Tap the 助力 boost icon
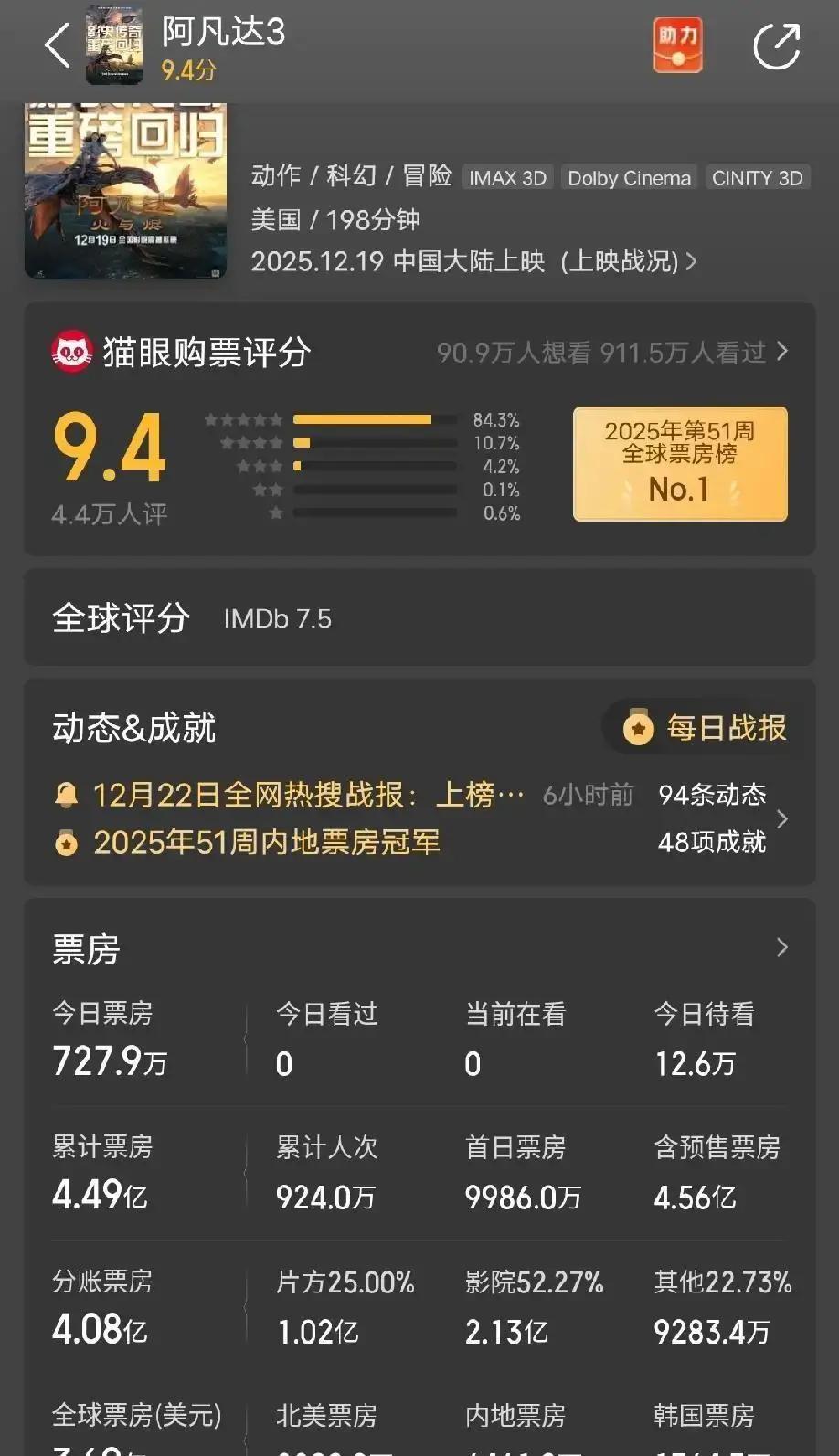Screen dimensions: 839x1456 pyautogui.click(x=676, y=44)
